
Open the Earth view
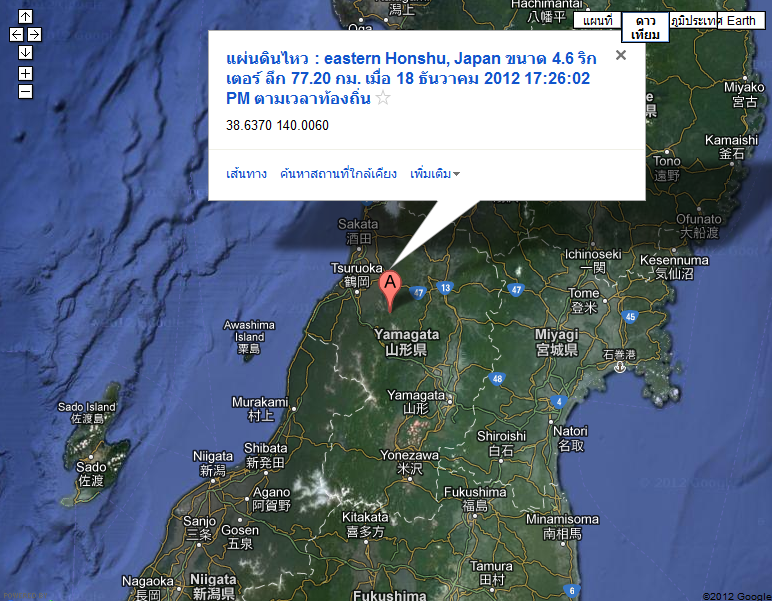(742, 21)
